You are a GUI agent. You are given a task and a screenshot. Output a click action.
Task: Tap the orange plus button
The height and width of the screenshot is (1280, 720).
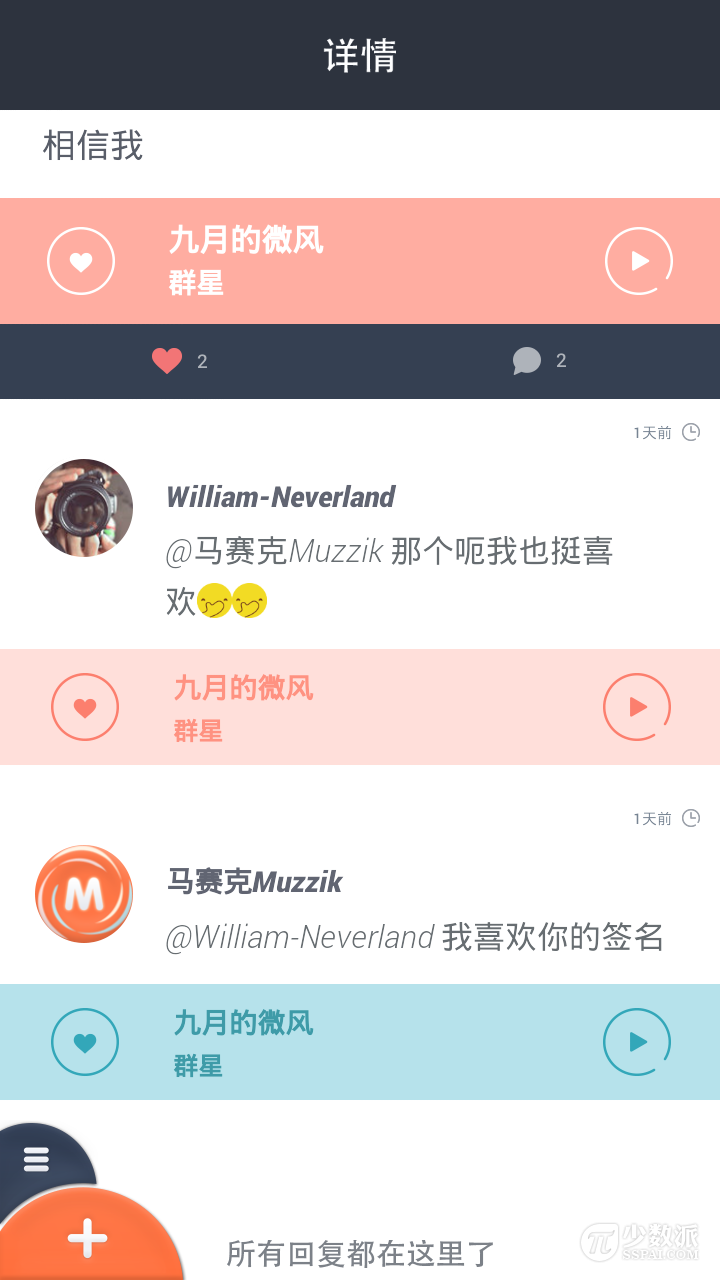[88, 1239]
